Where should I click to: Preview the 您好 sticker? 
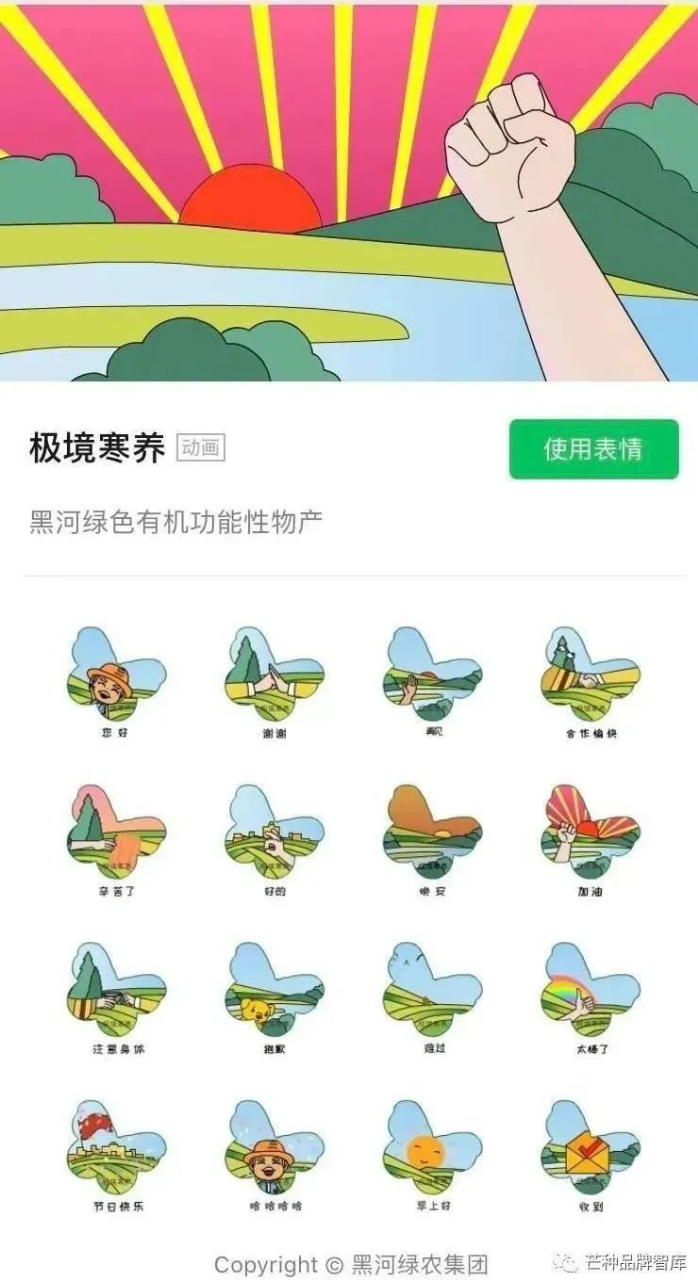coord(116,675)
